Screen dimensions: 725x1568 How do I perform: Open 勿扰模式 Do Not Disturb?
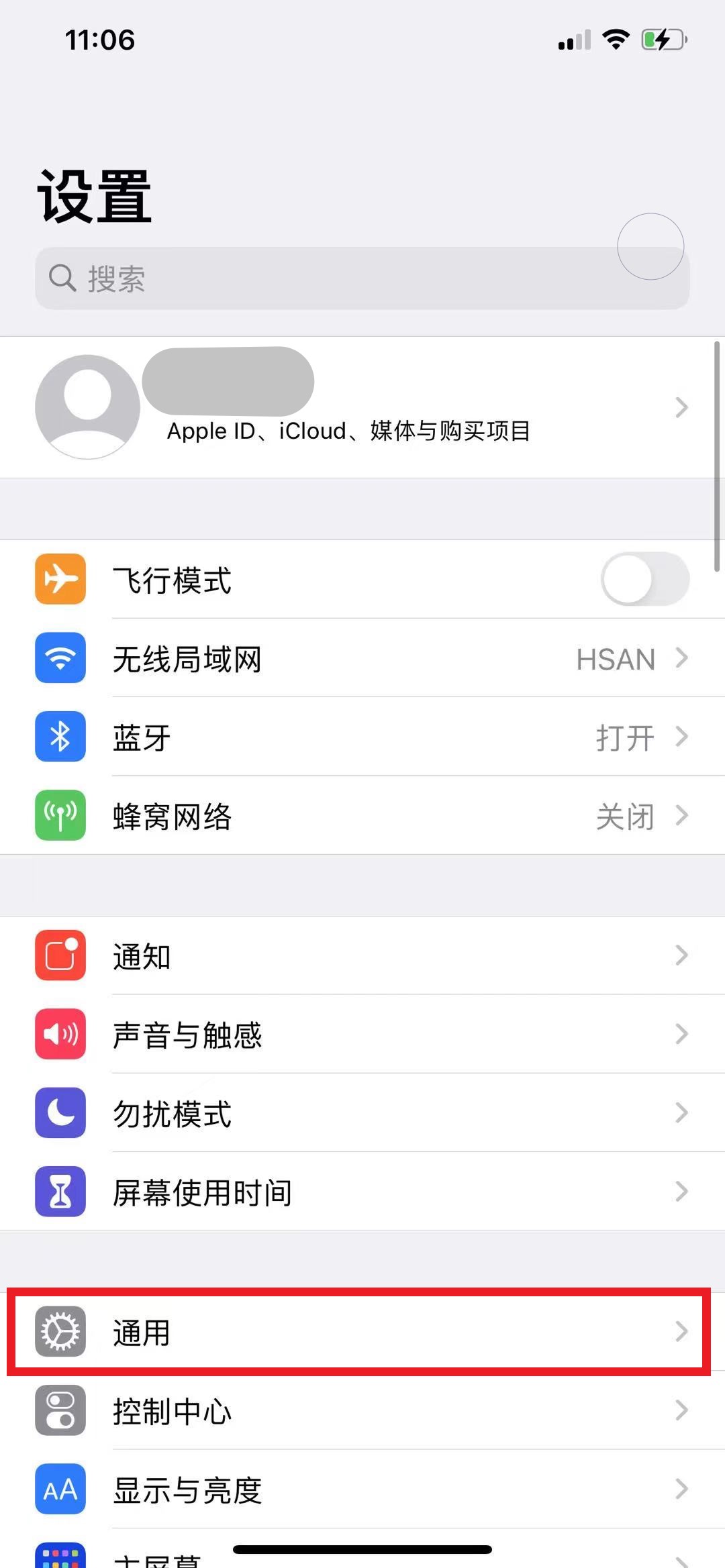[x=362, y=1112]
